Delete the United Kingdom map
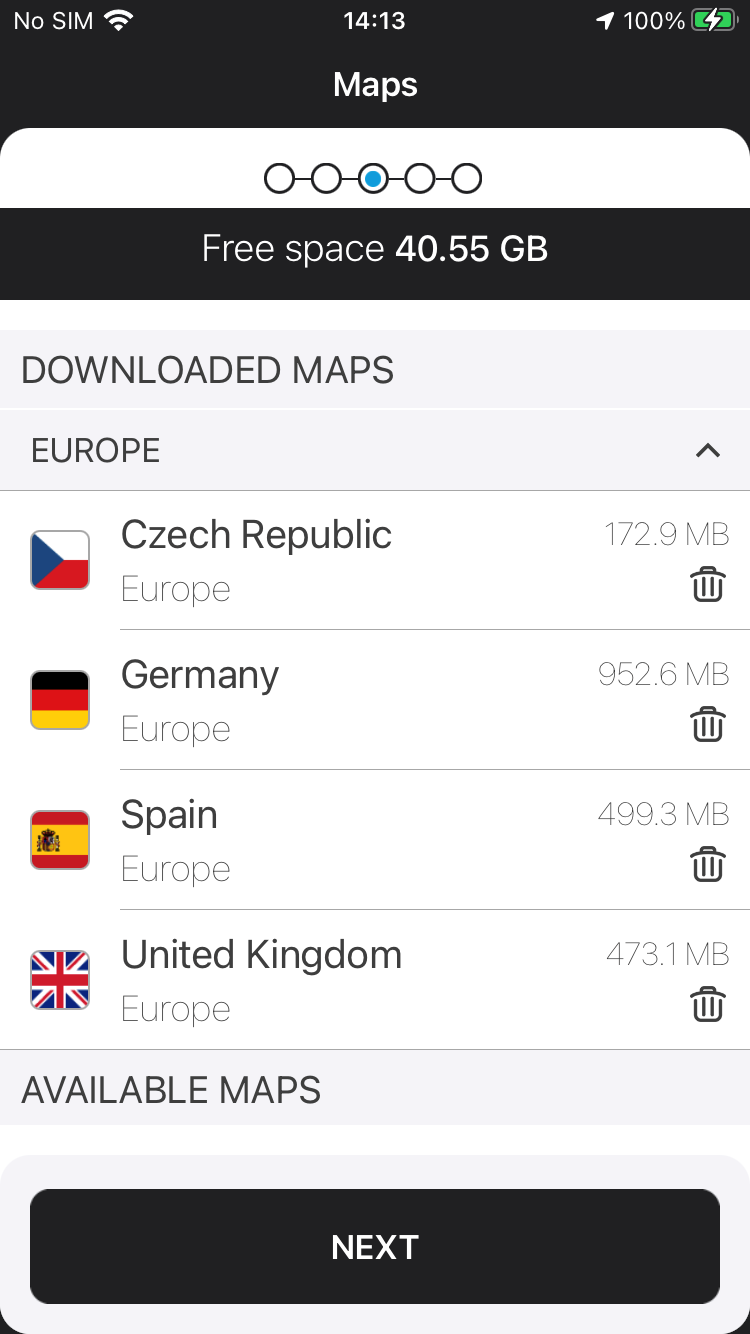Screen dimensions: 750x1334 pos(707,1004)
